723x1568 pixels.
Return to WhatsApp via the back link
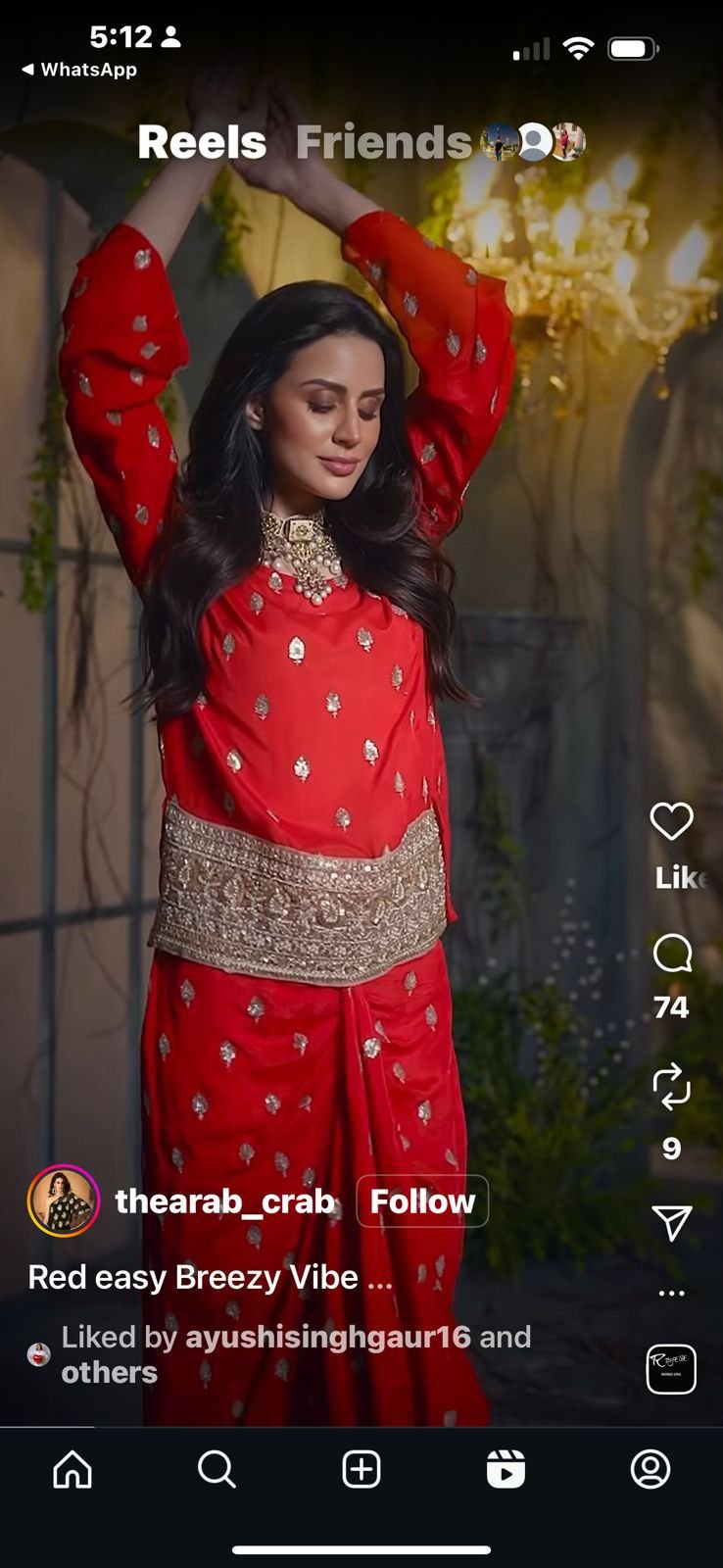pyautogui.click(x=78, y=70)
